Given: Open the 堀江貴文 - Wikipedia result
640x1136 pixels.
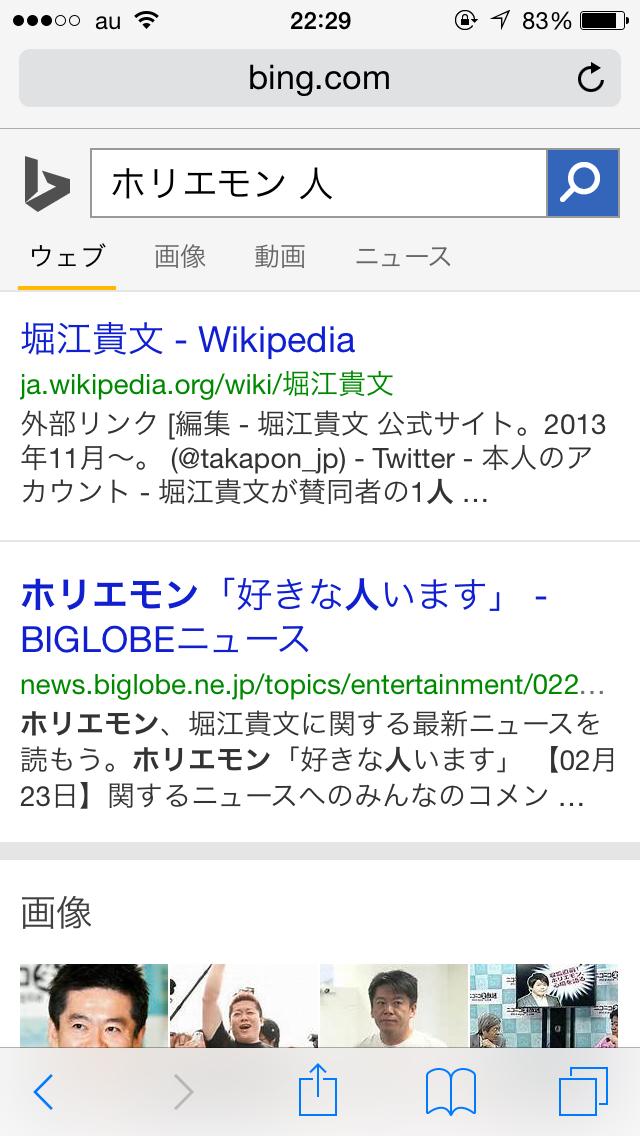Looking at the screenshot, I should click(x=188, y=341).
